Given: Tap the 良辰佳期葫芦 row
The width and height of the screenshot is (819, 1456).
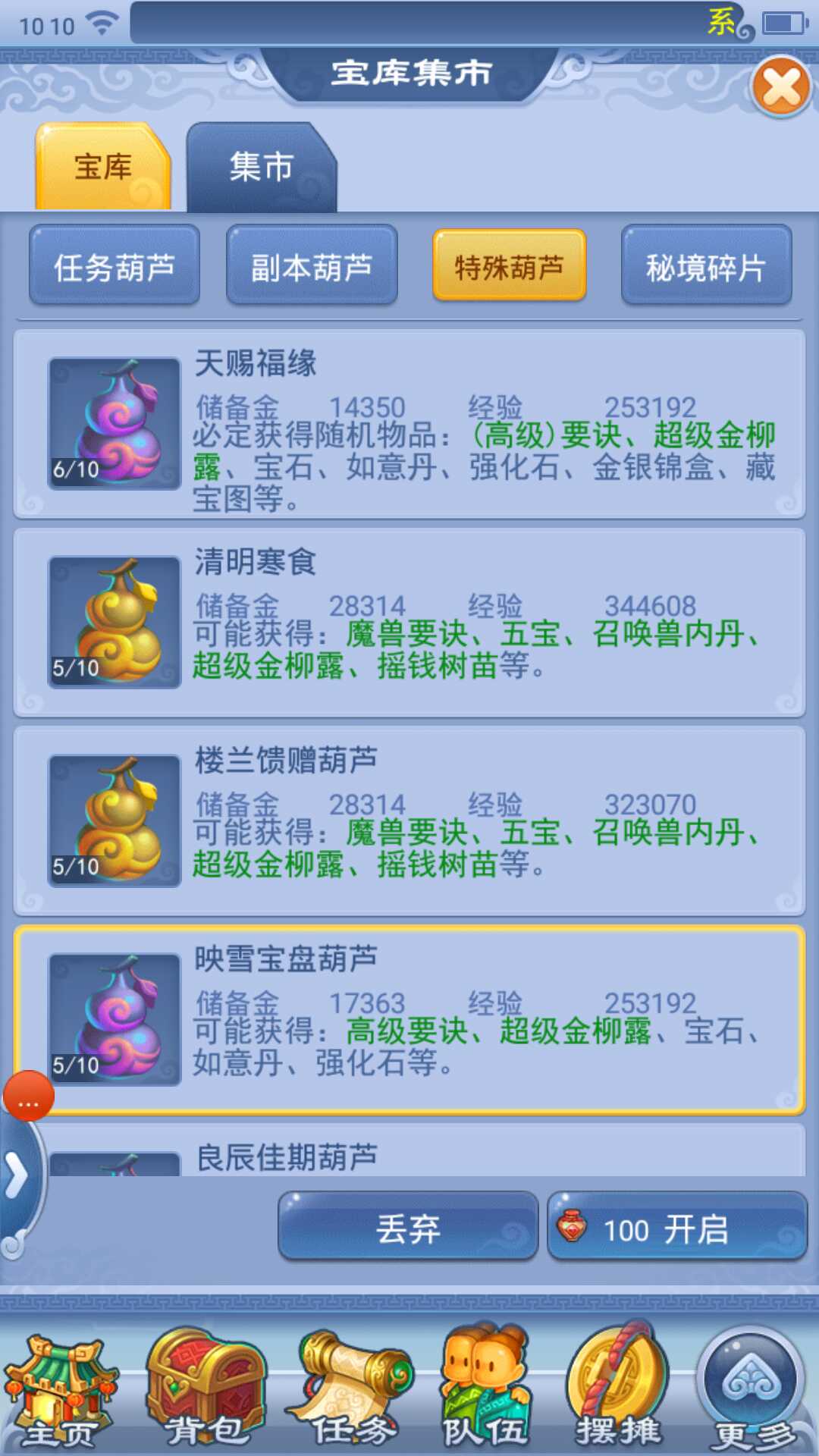Looking at the screenshot, I should [409, 1150].
